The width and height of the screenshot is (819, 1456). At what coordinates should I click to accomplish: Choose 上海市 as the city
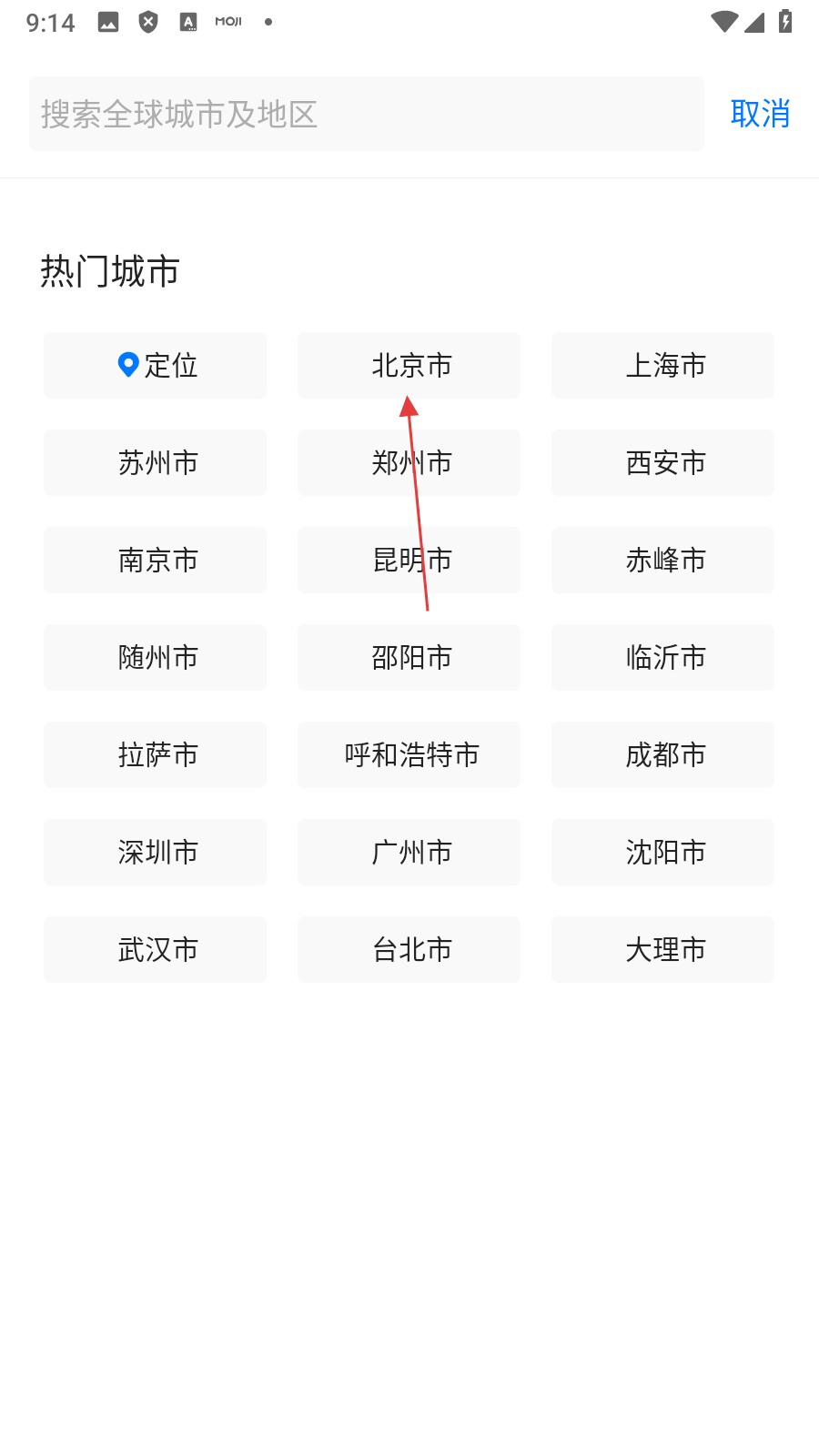coord(663,366)
